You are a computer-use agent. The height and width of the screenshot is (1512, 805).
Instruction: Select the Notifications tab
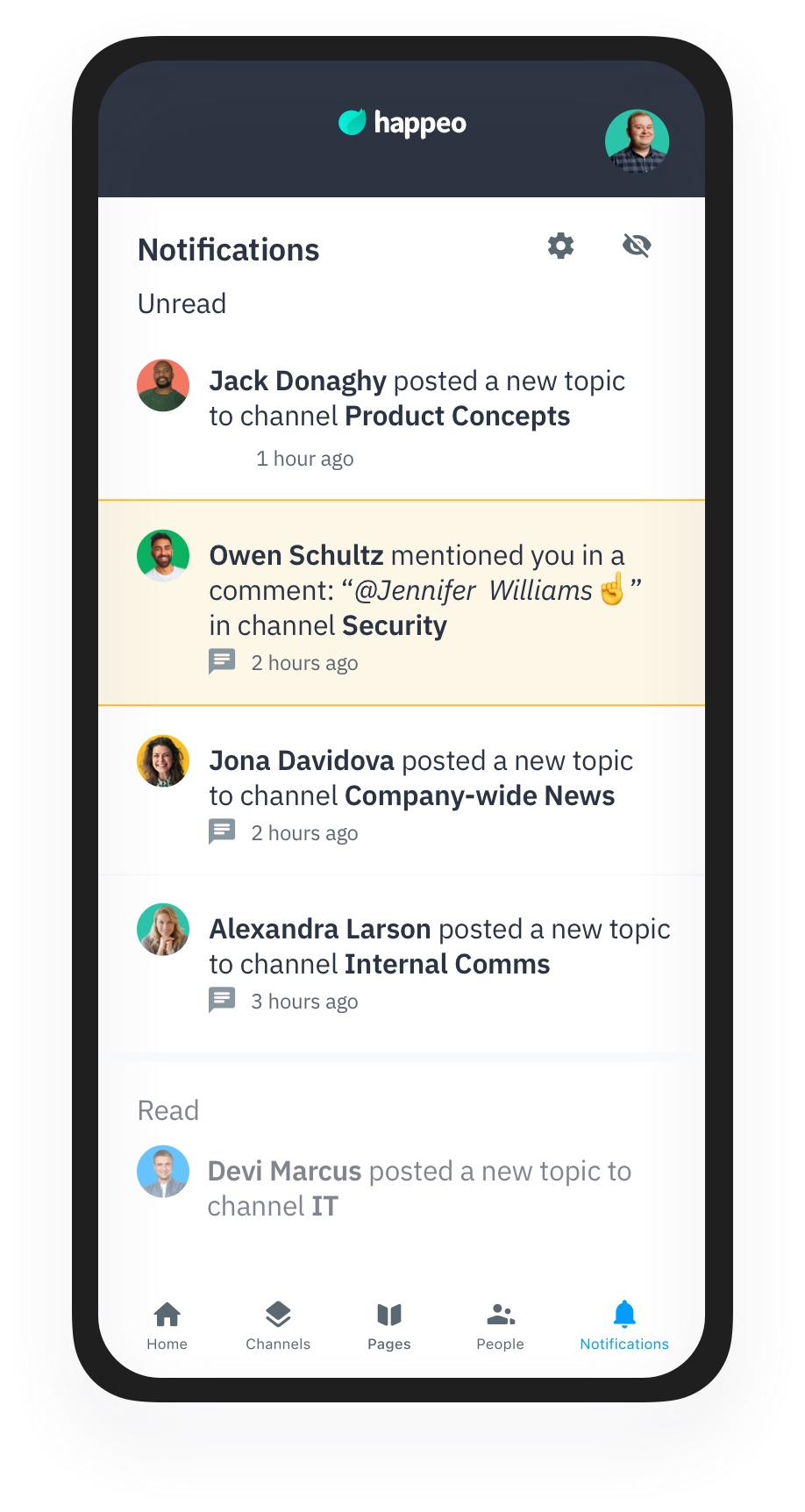tap(623, 1325)
